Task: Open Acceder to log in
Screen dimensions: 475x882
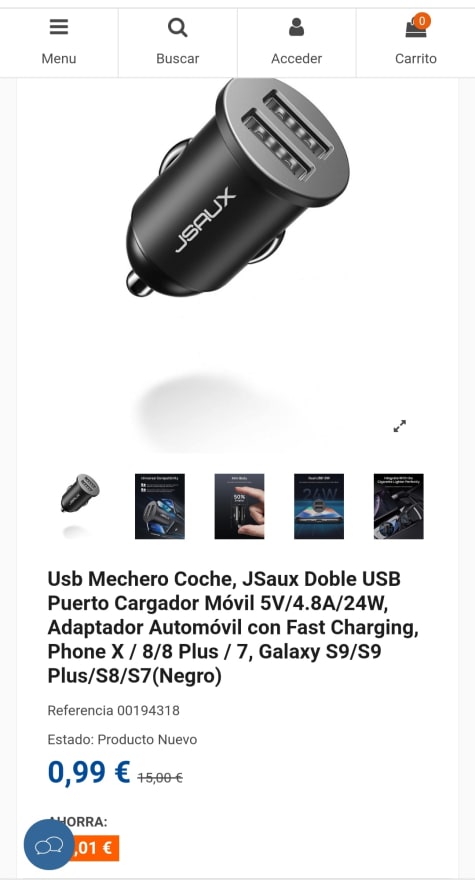Action: pyautogui.click(x=297, y=43)
